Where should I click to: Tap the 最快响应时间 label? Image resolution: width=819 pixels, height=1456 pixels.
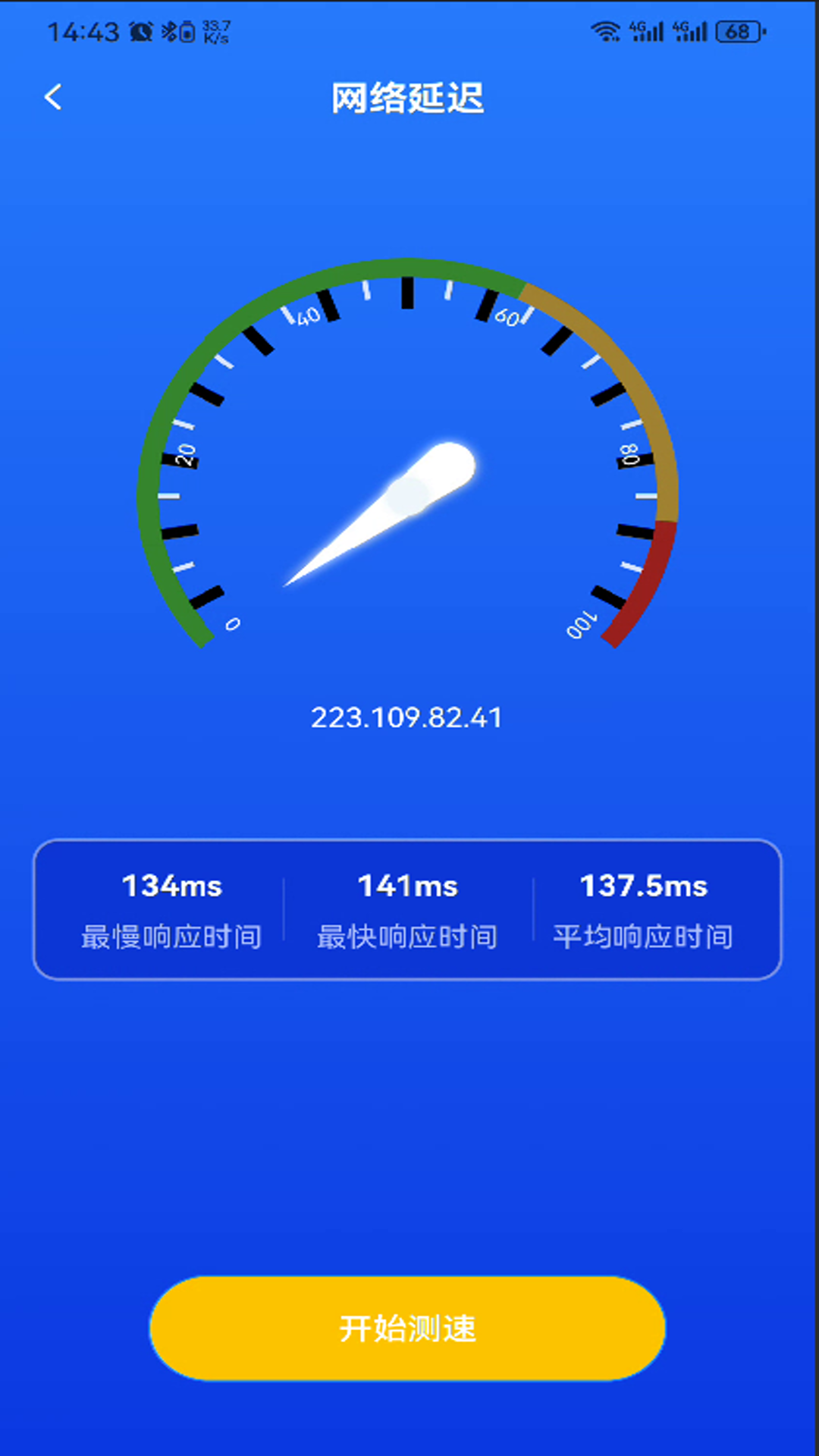[407, 937]
